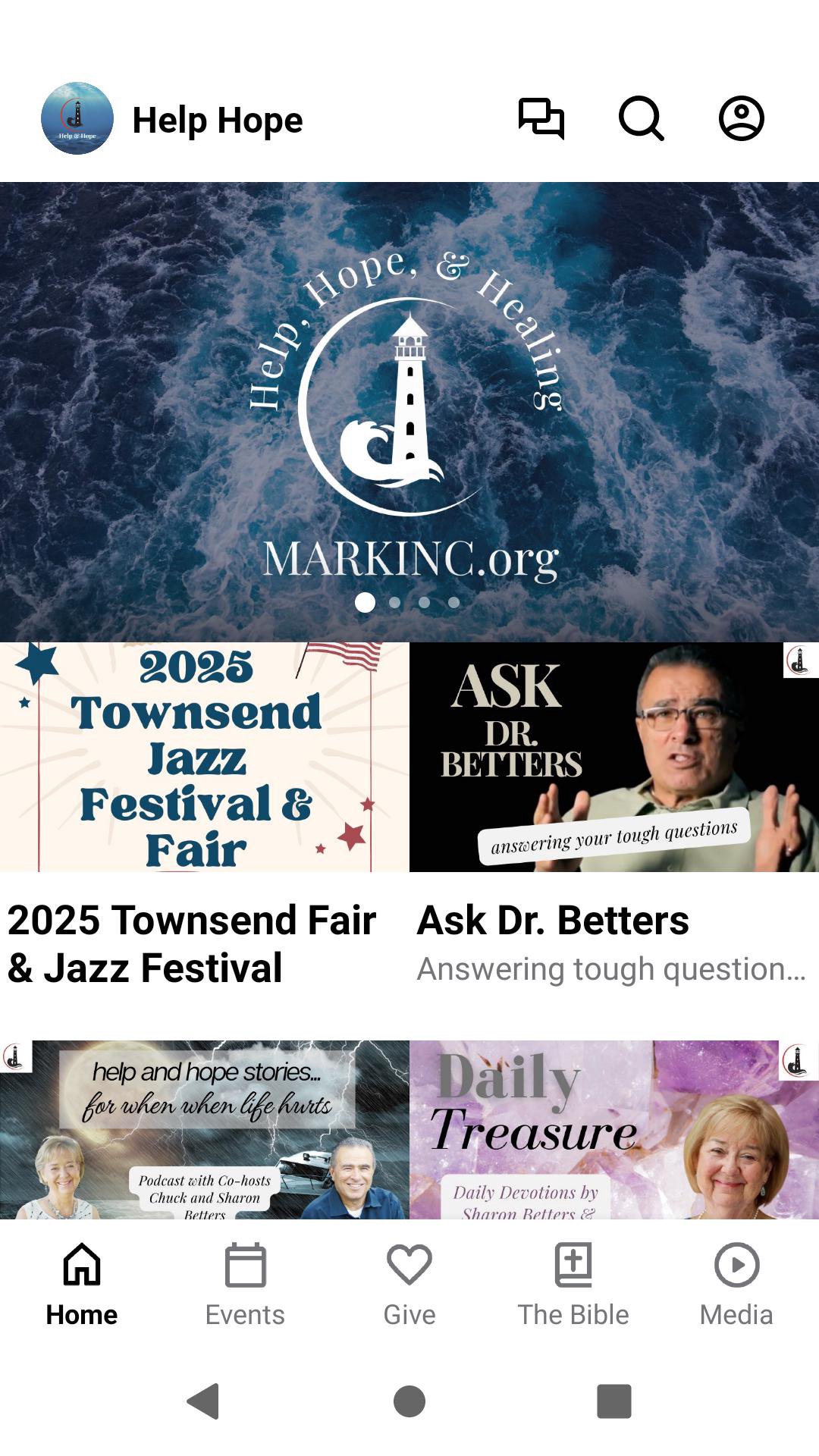The image size is (819, 1456).
Task: Open the Daily Treasure devotions card
Action: point(613,1130)
